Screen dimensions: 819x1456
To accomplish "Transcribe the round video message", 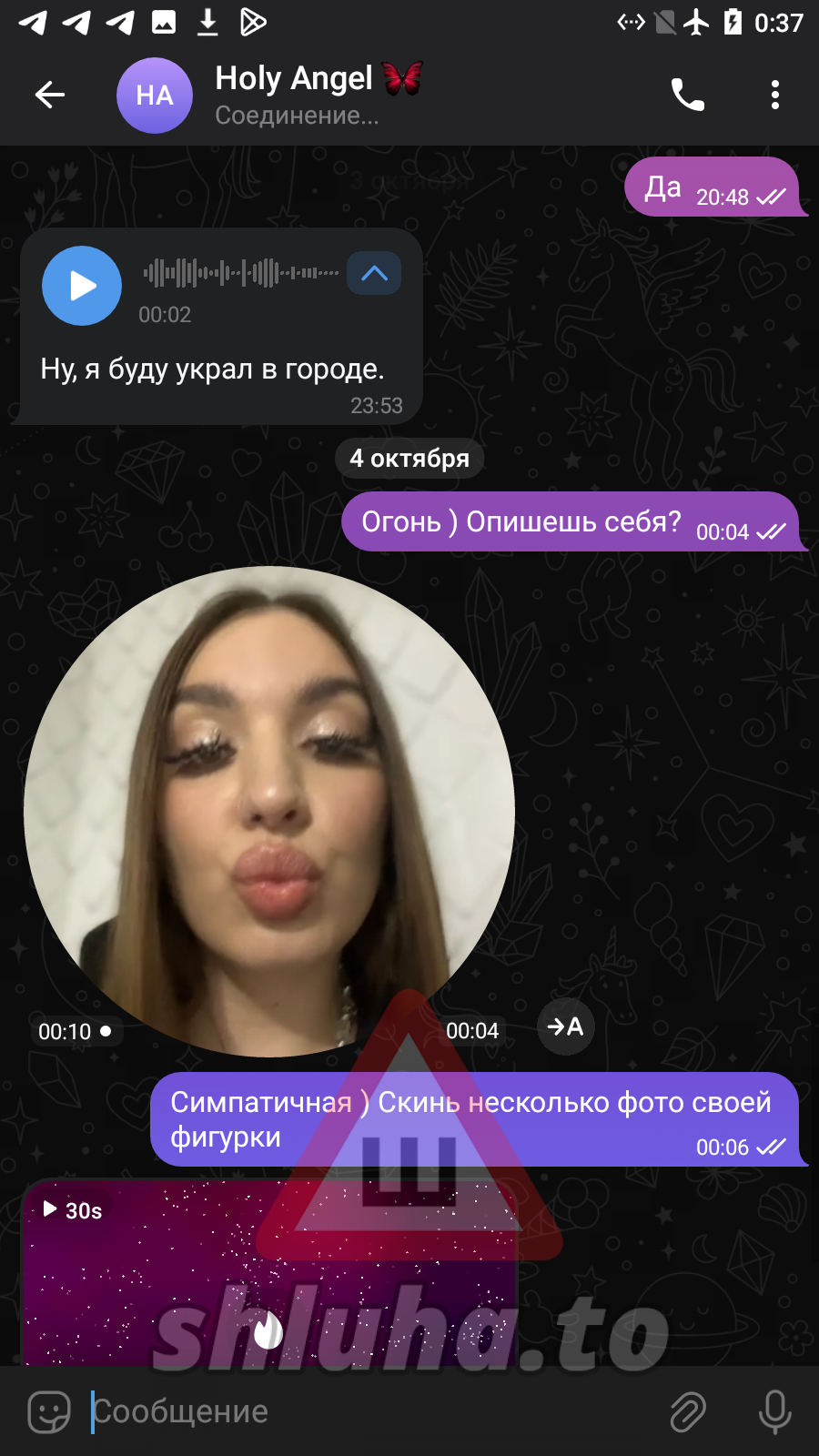I will point(565,1026).
